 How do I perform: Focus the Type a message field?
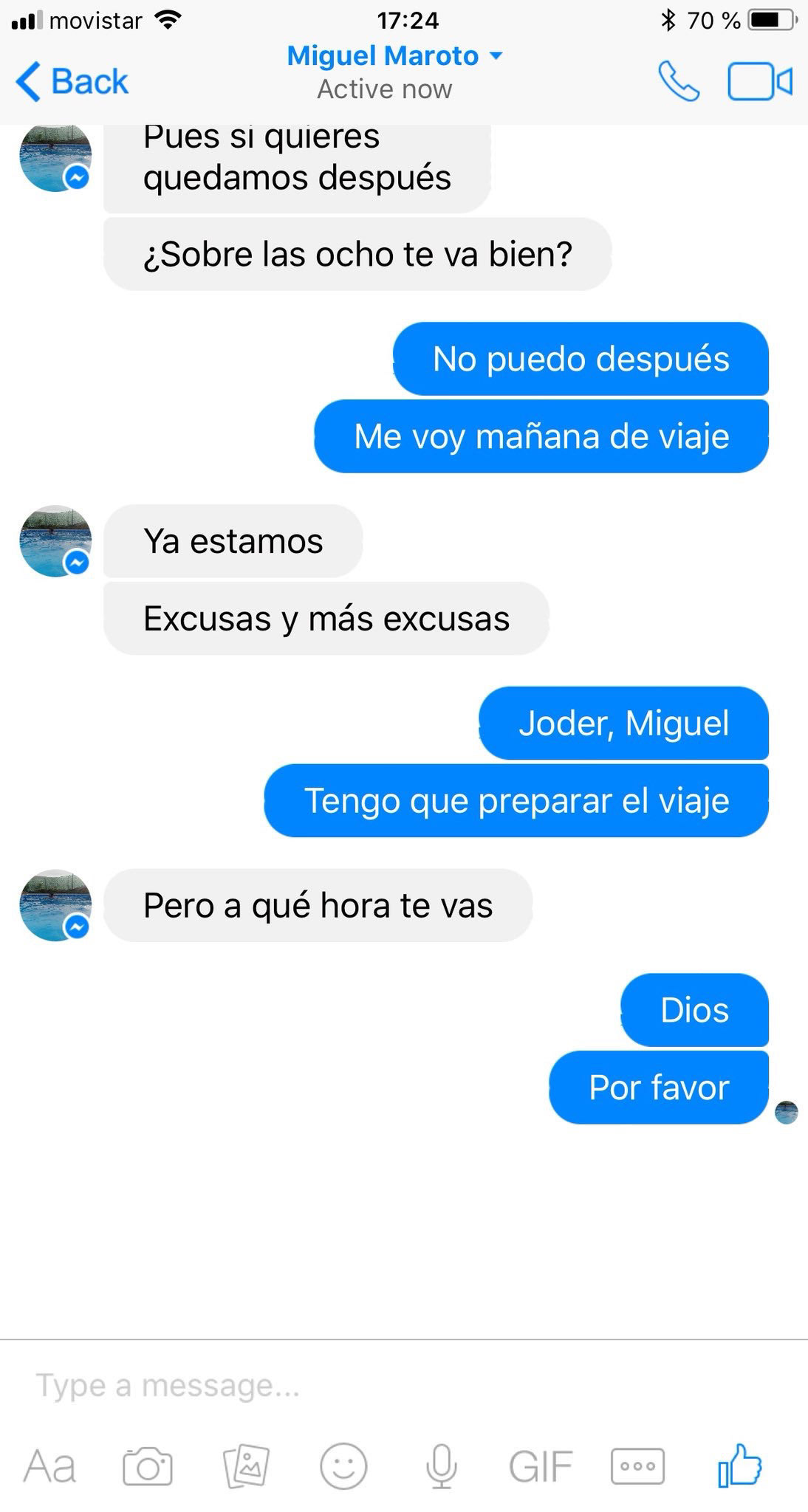coord(369,1386)
